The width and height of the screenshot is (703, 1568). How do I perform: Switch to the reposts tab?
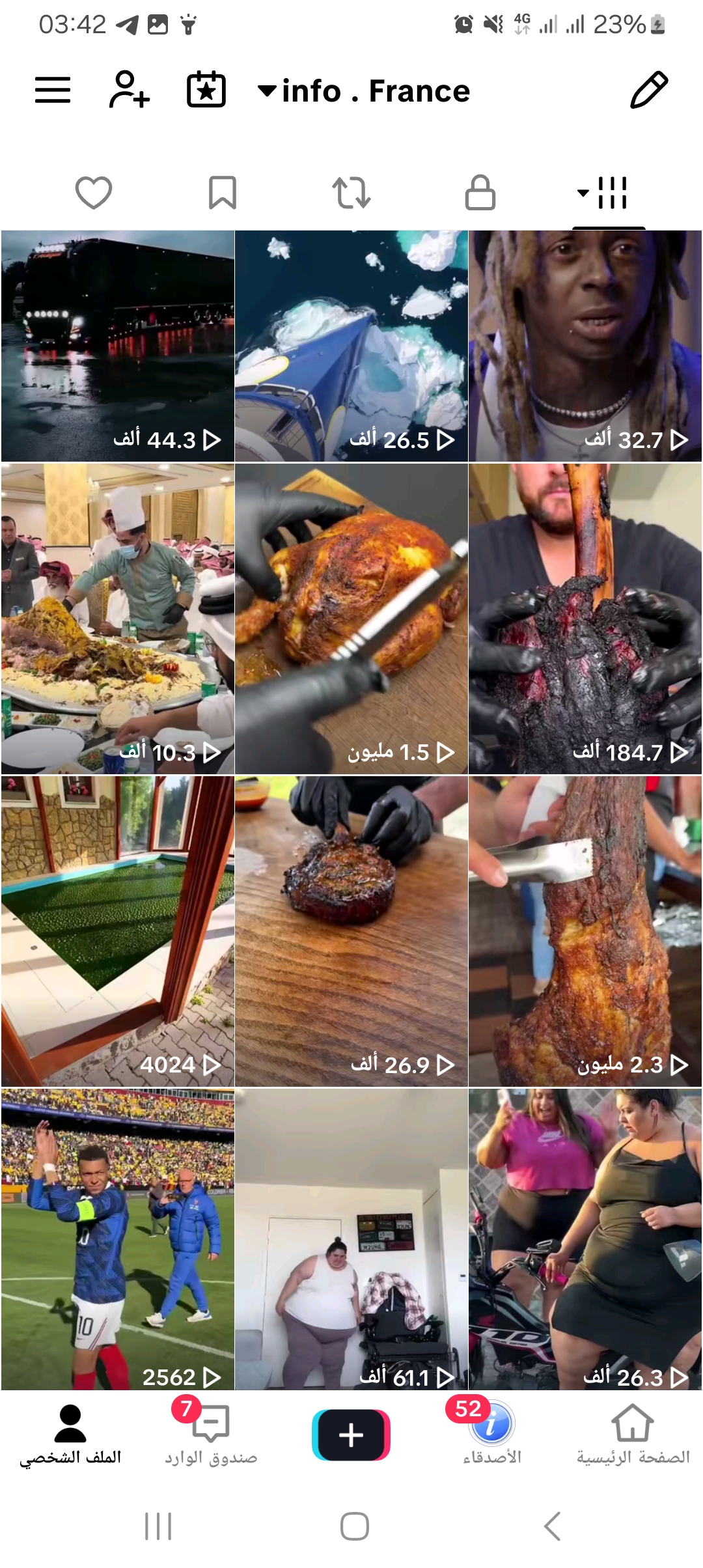click(x=351, y=193)
